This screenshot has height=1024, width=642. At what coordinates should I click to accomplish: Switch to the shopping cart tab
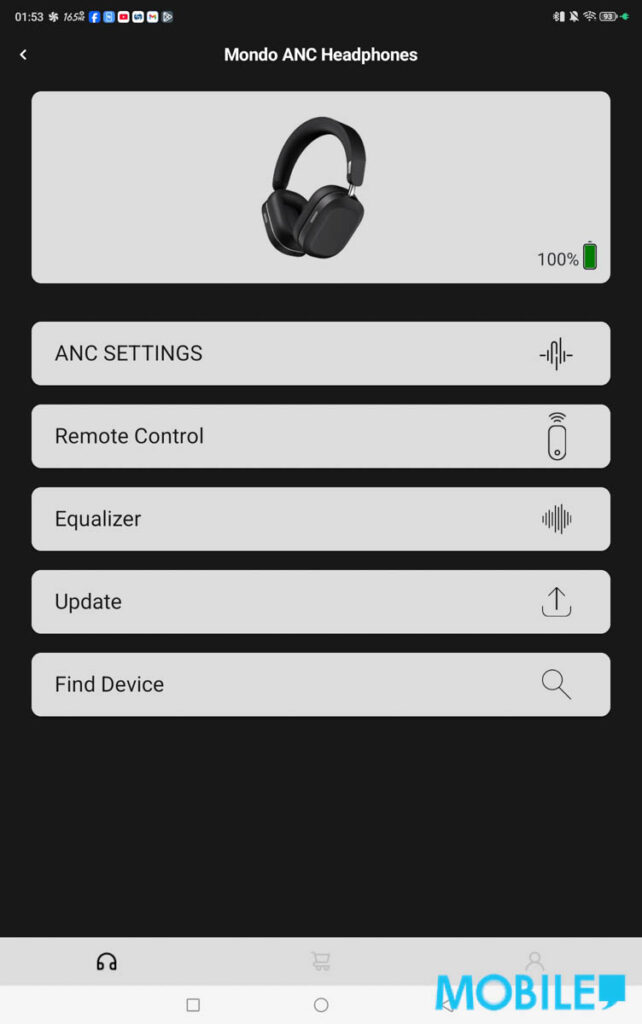coord(320,962)
